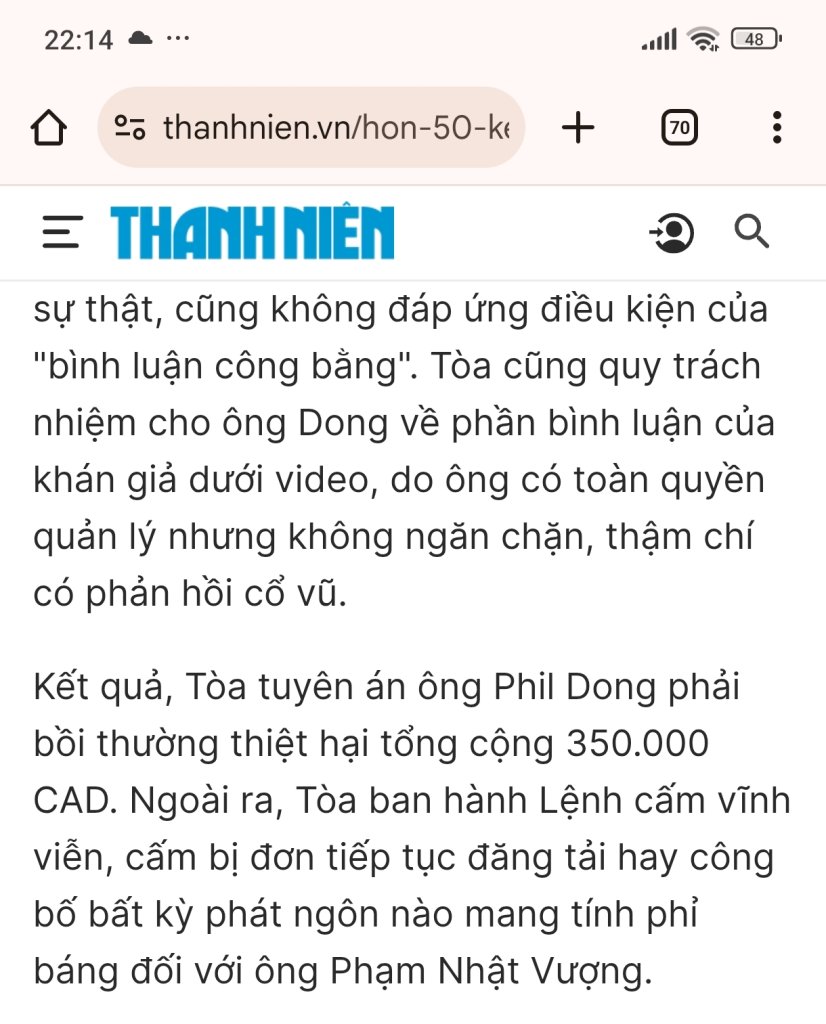Open the browser overflow menu
826x1024 pixels.
[777, 128]
